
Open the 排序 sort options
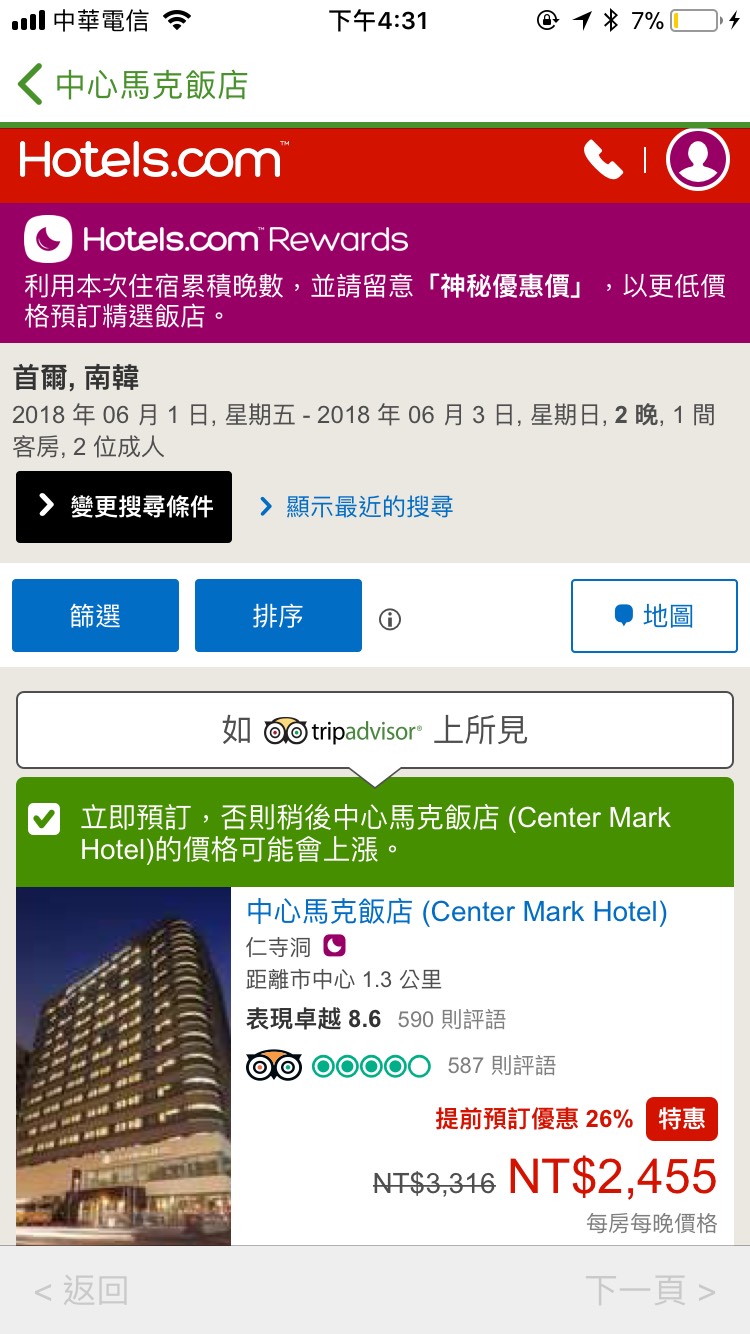coord(278,616)
